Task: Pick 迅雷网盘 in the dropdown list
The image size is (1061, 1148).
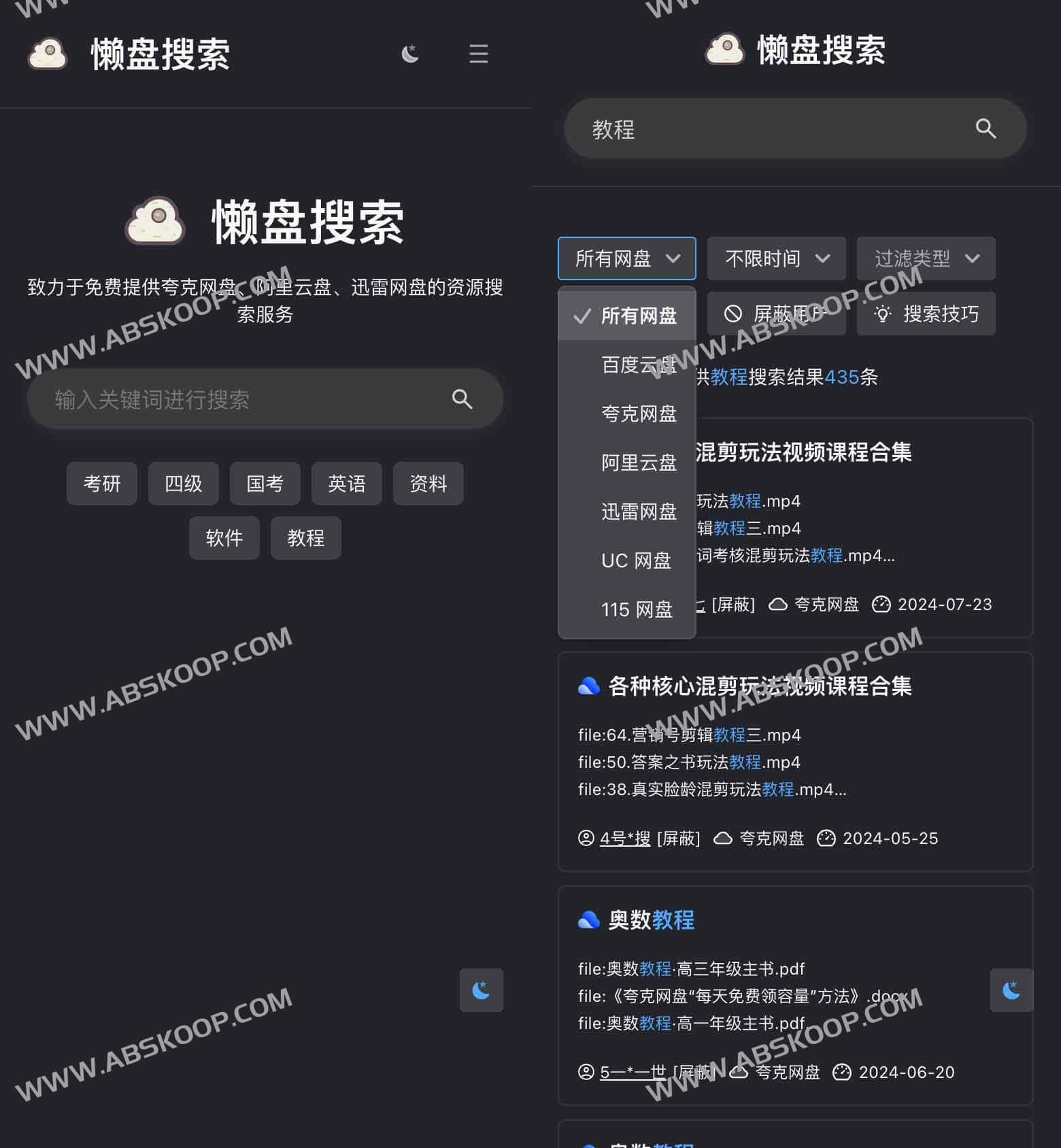Action: tap(638, 511)
